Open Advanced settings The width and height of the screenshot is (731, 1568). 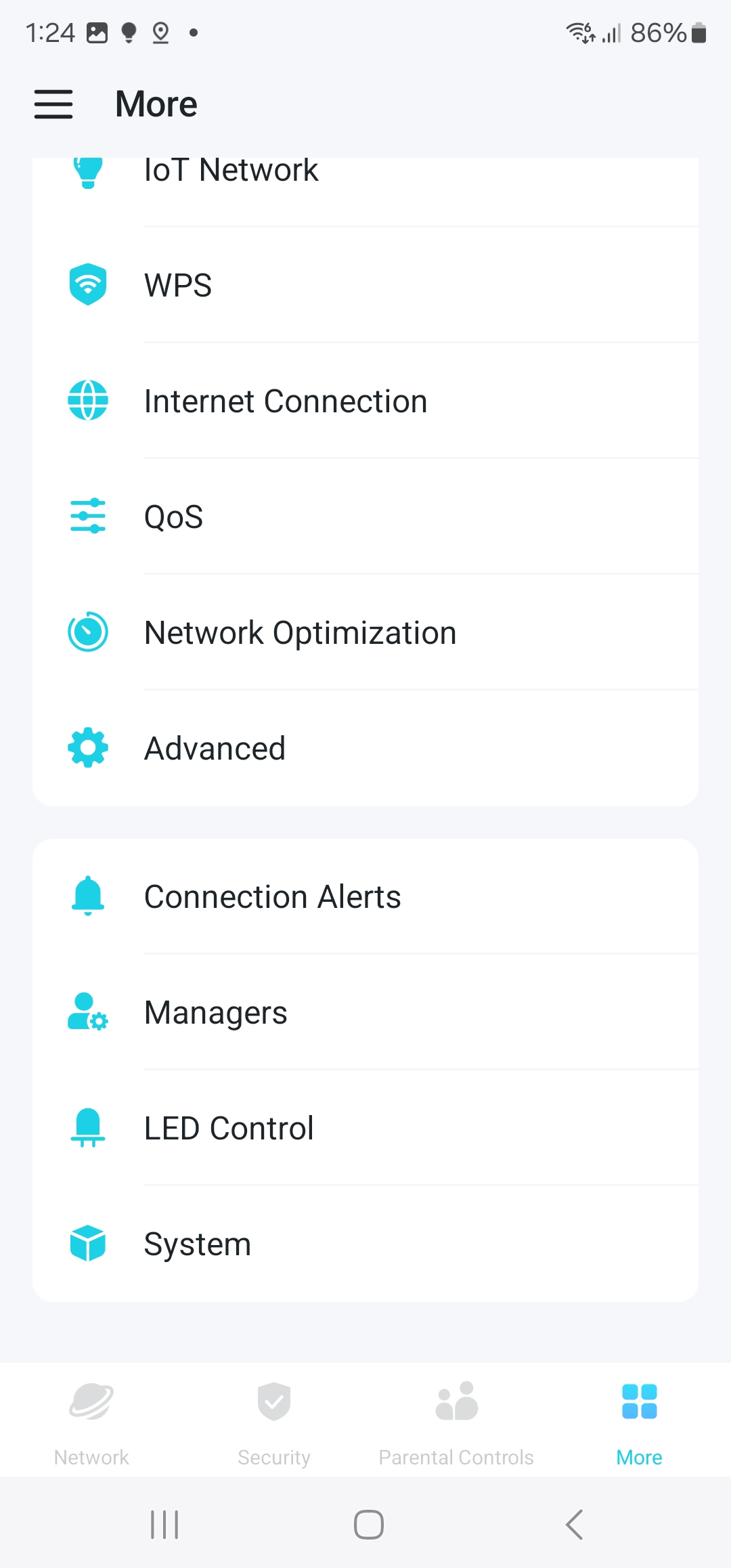pyautogui.click(x=365, y=748)
